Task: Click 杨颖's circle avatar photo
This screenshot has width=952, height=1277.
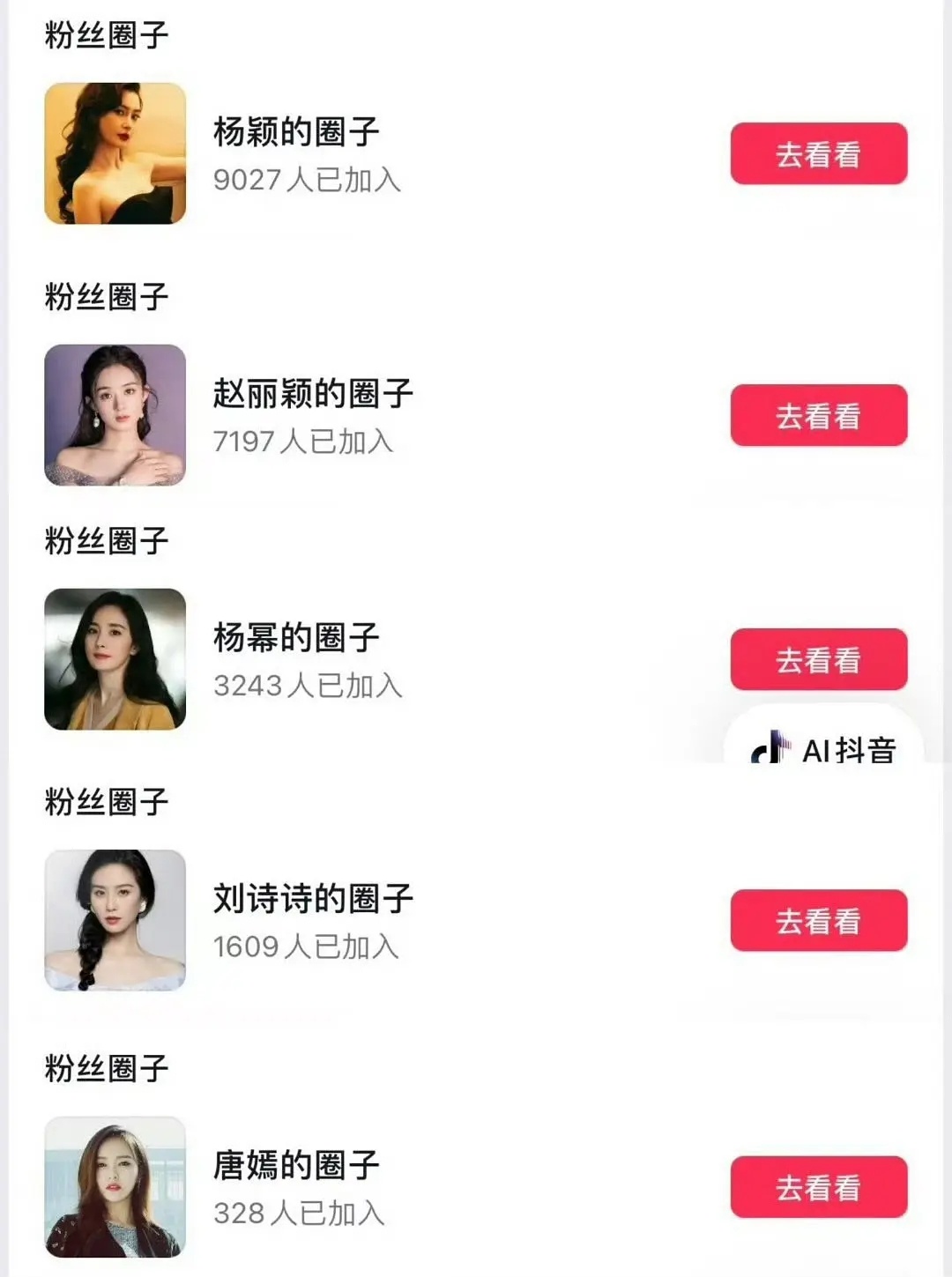Action: click(x=115, y=151)
